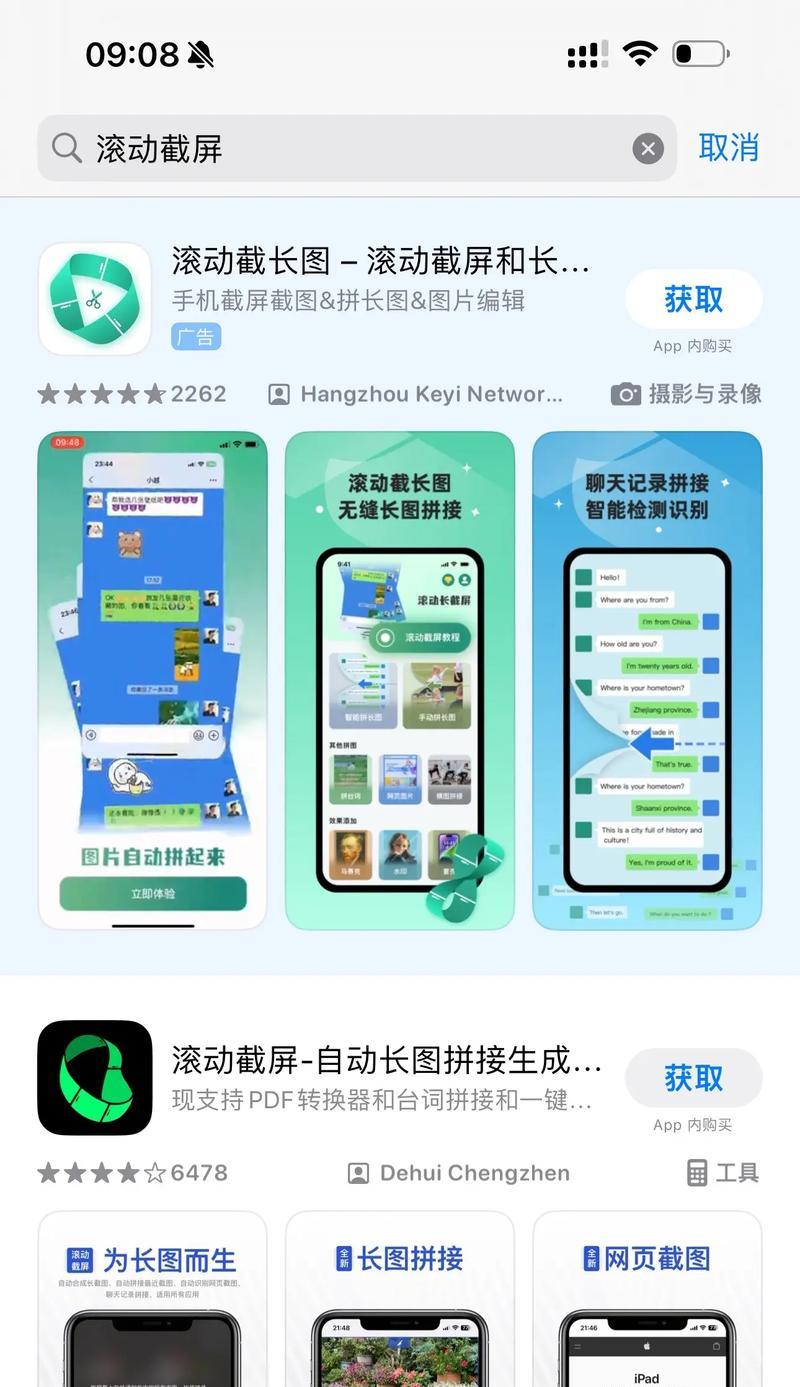Cancel search with 取消
This screenshot has height=1387, width=800.
tap(729, 148)
